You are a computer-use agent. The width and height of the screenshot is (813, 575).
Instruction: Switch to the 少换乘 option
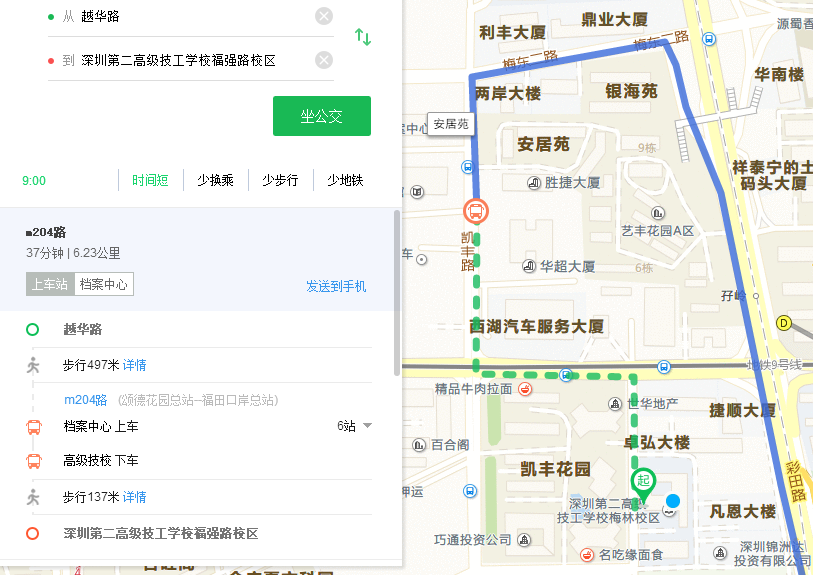pos(215,181)
